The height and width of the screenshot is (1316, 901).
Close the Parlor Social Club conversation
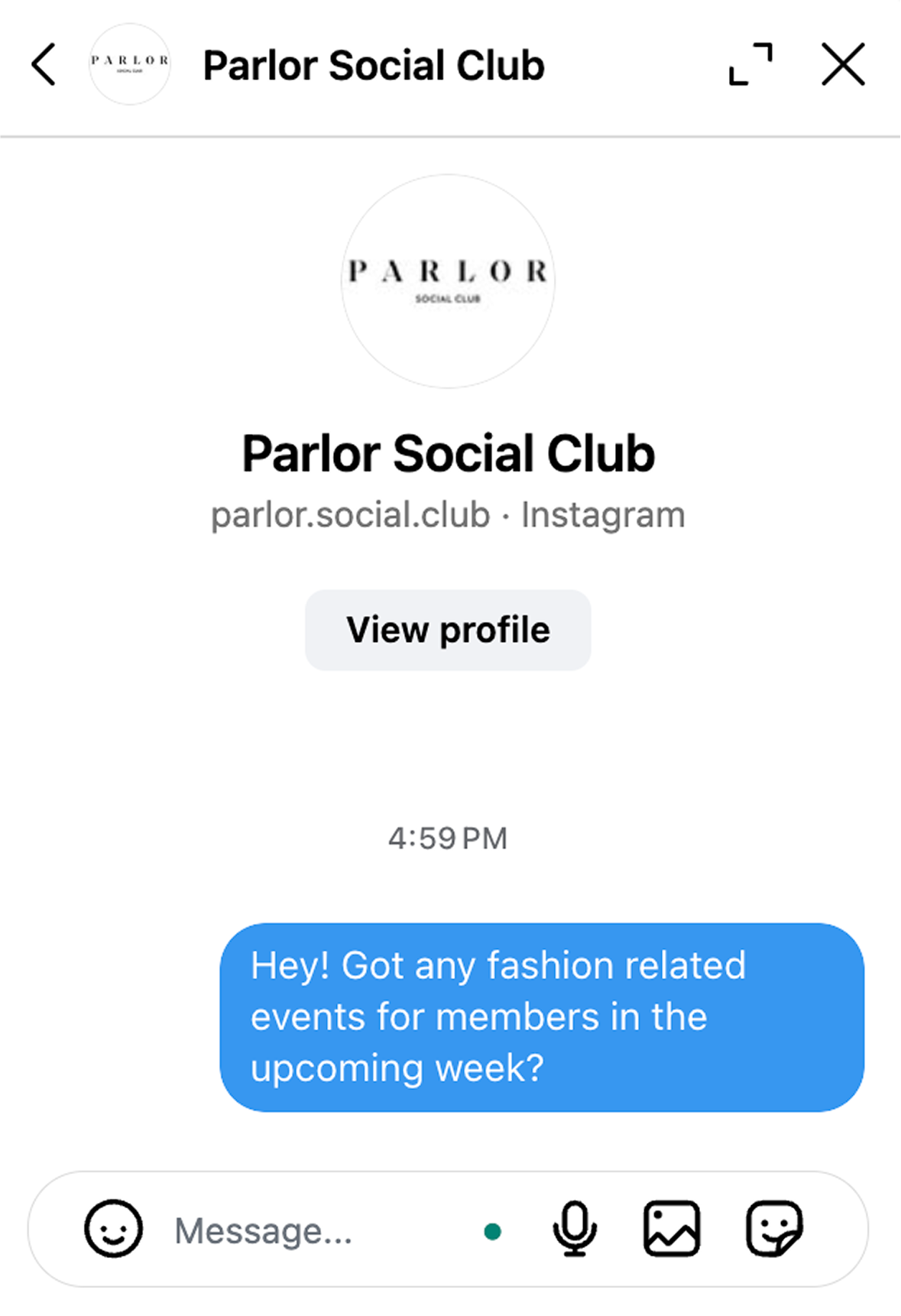pos(843,64)
